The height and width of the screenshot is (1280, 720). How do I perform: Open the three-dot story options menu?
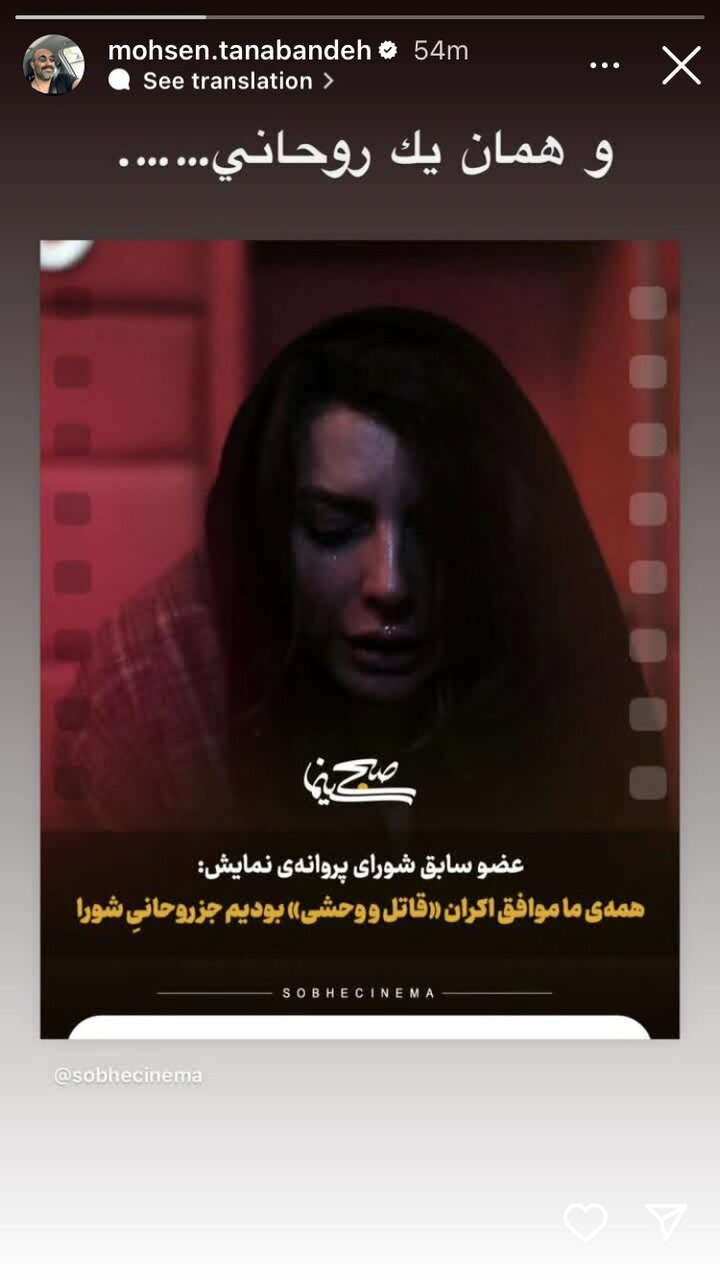(x=604, y=66)
